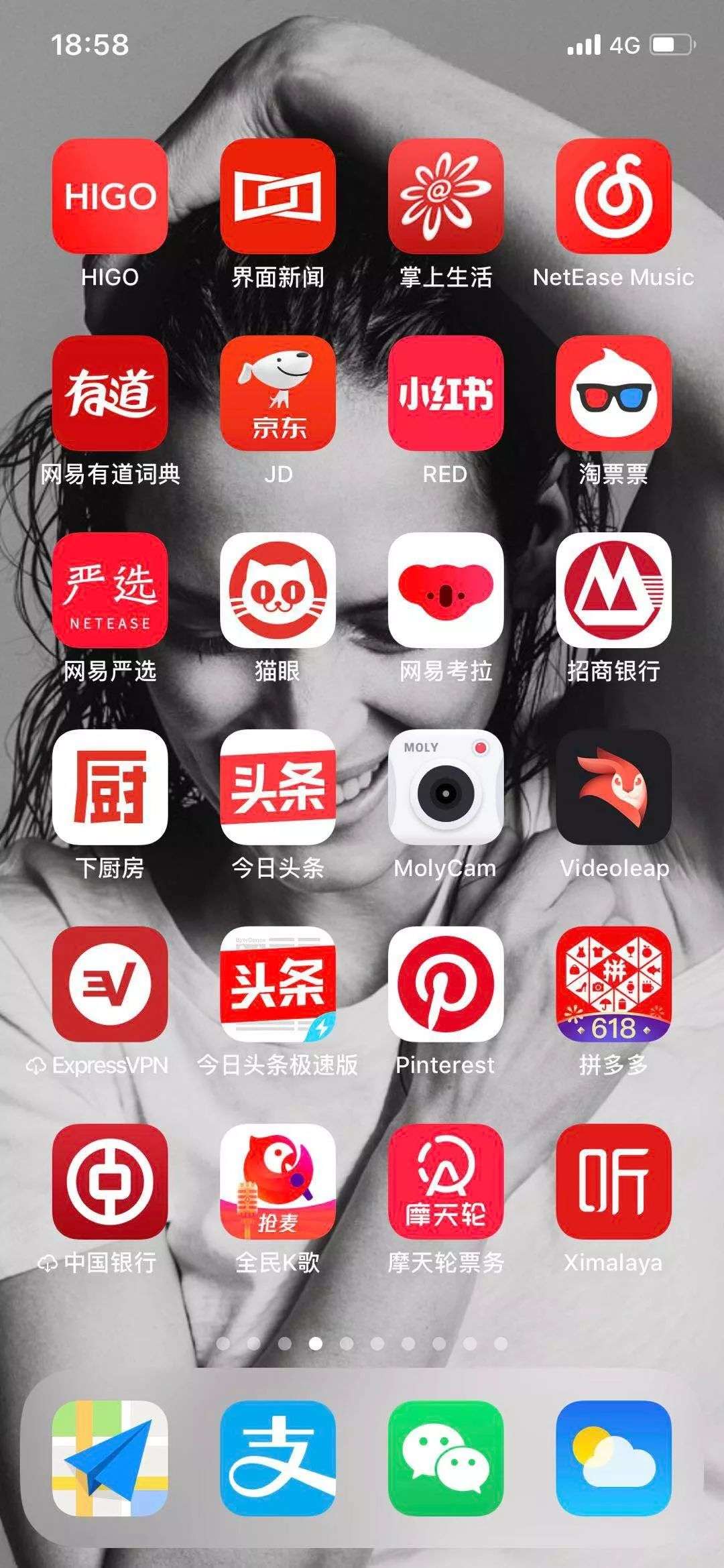Open the 猫眼 app

278,590
